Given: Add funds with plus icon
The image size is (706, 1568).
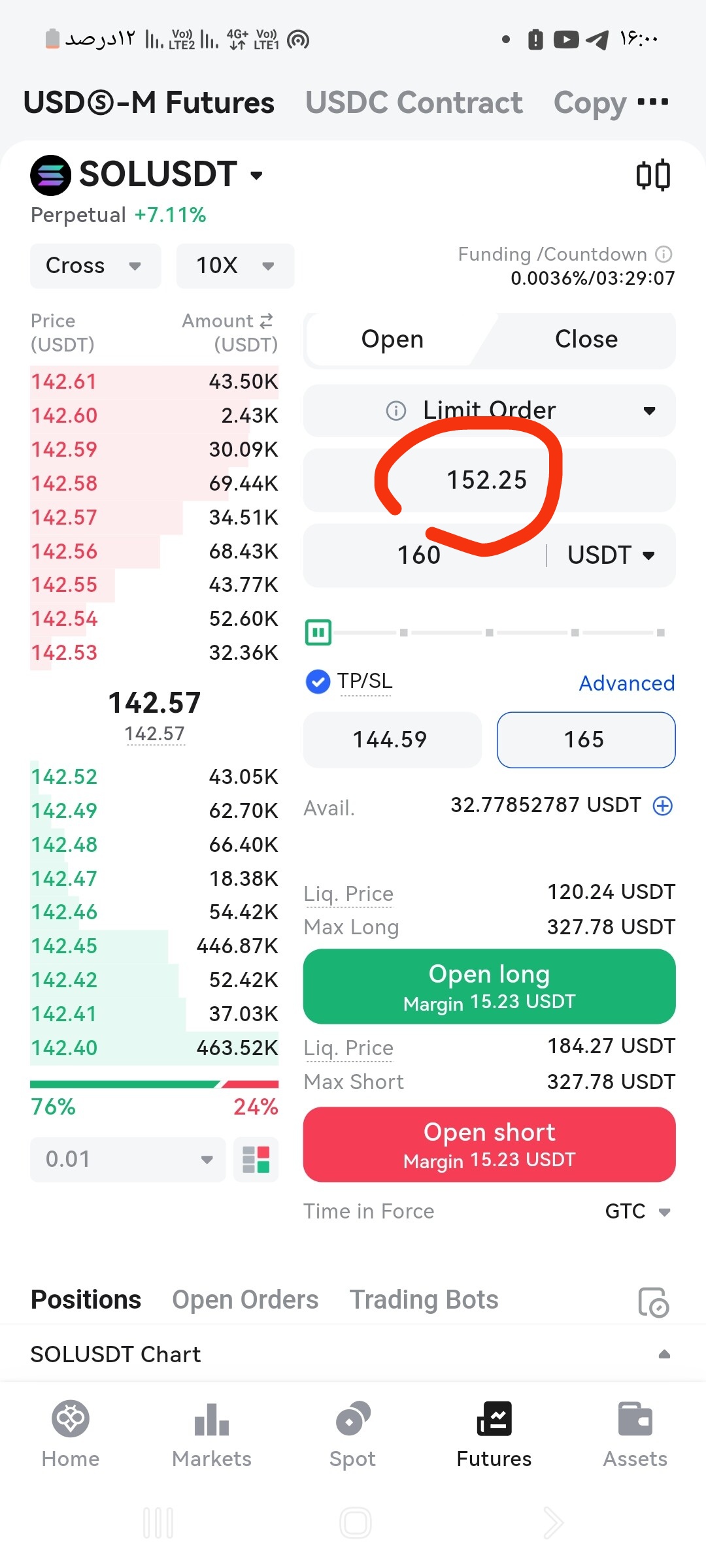Looking at the screenshot, I should coord(663,806).
